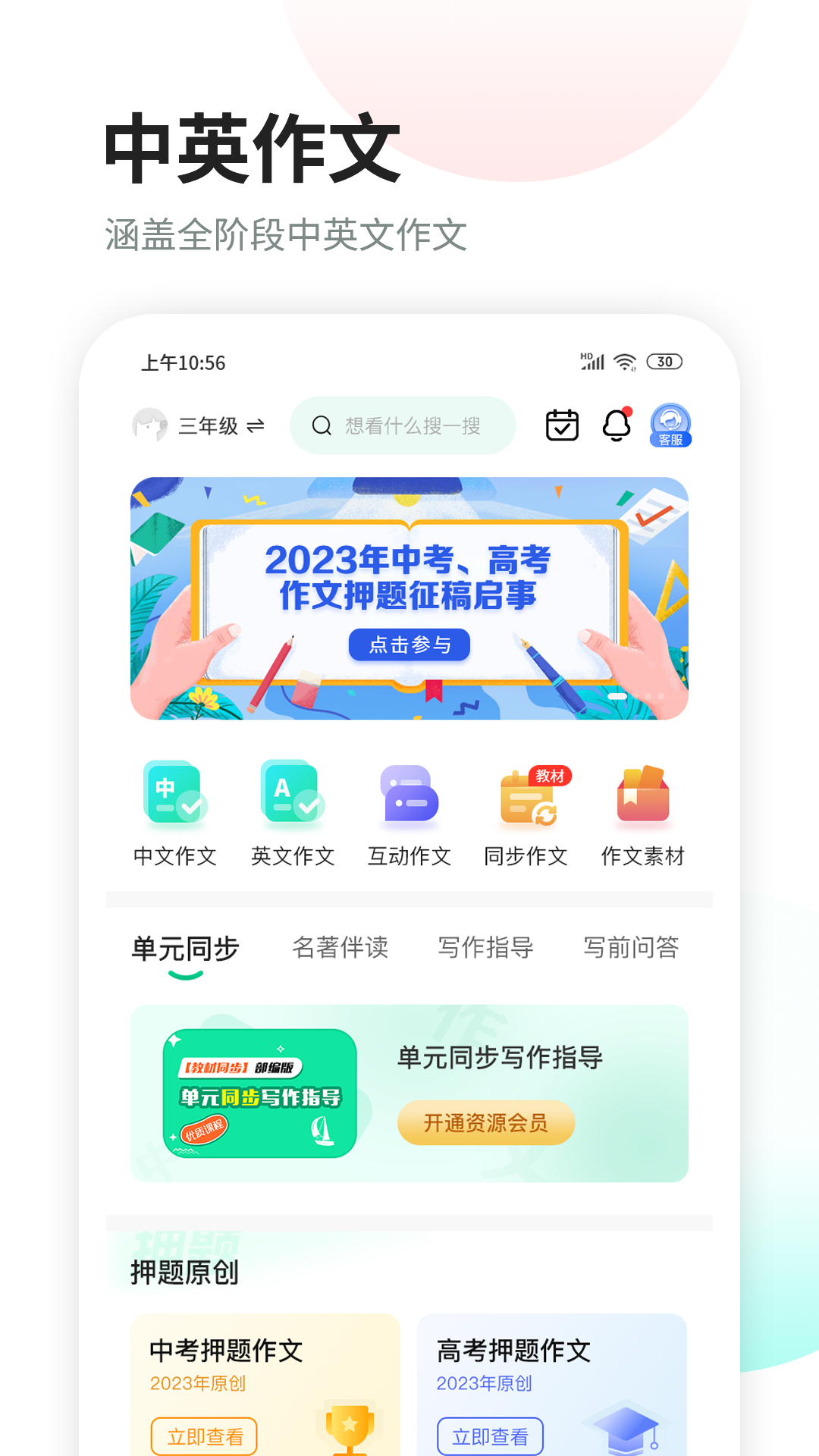Screen dimensions: 819x1456
Task: Open the user avatar profile picture
Action: 150,425
